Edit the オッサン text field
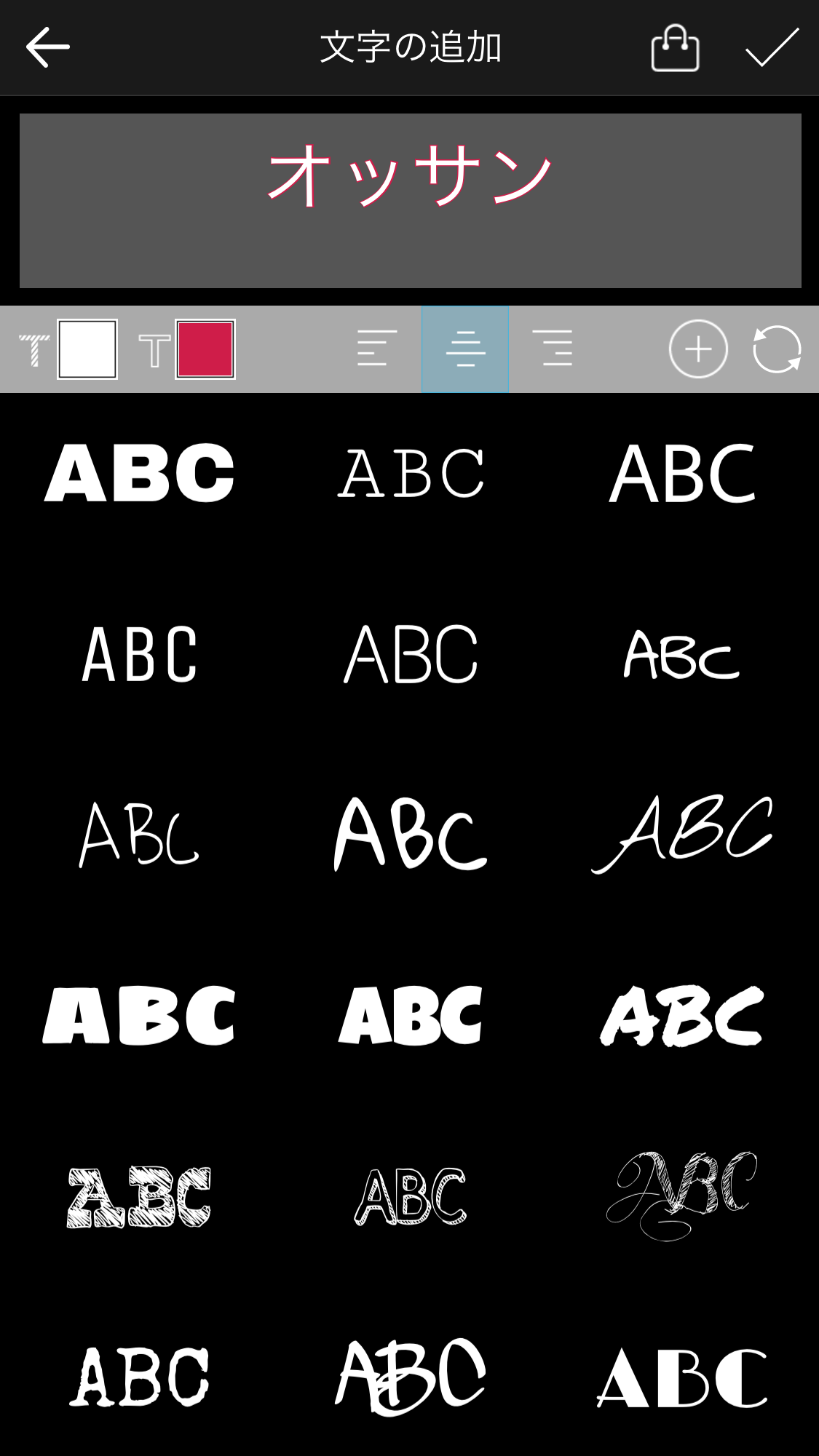Image resolution: width=819 pixels, height=1456 pixels. point(410,201)
